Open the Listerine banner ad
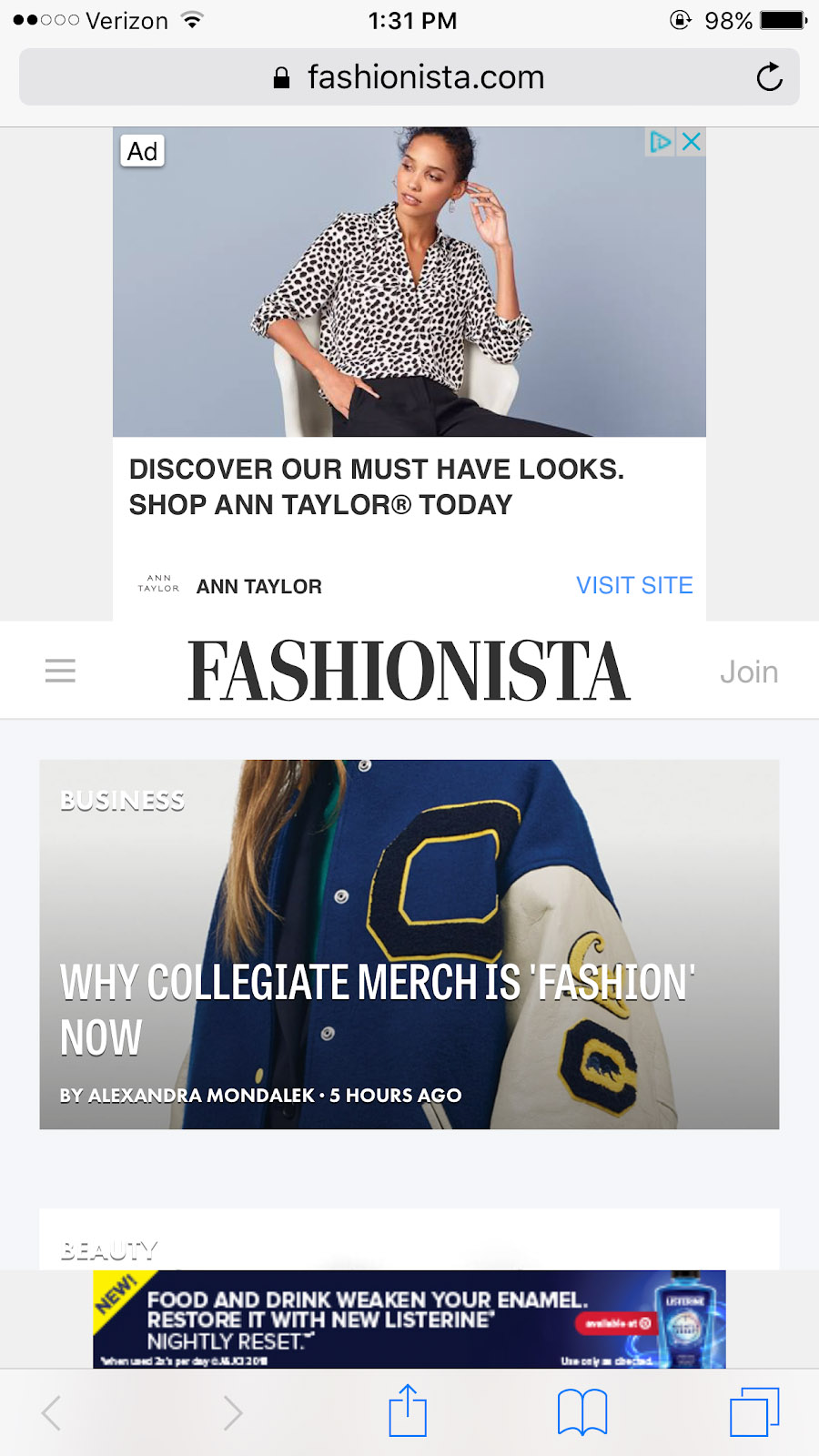The width and height of the screenshot is (819, 1456). point(409,1319)
